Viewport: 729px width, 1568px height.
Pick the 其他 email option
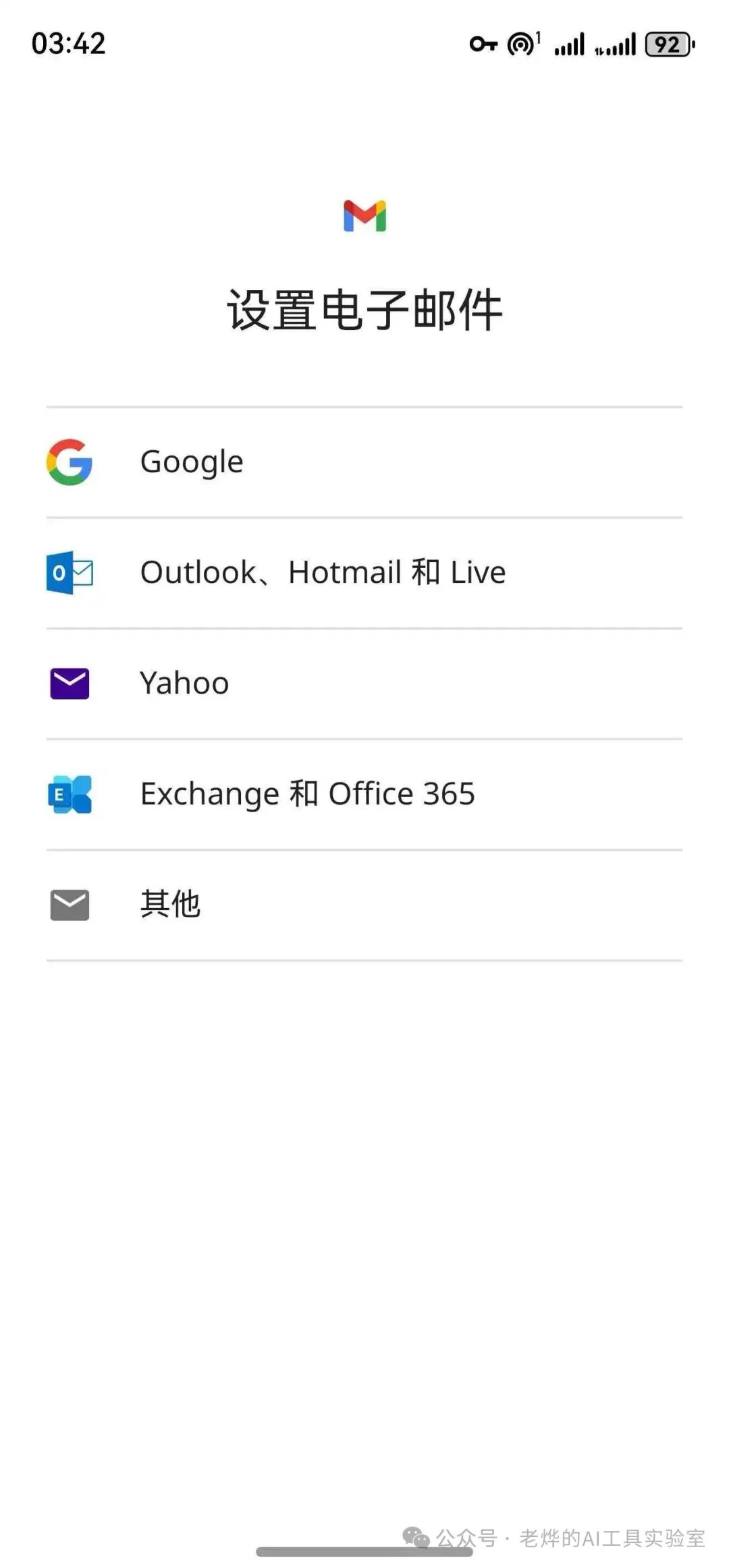[170, 905]
